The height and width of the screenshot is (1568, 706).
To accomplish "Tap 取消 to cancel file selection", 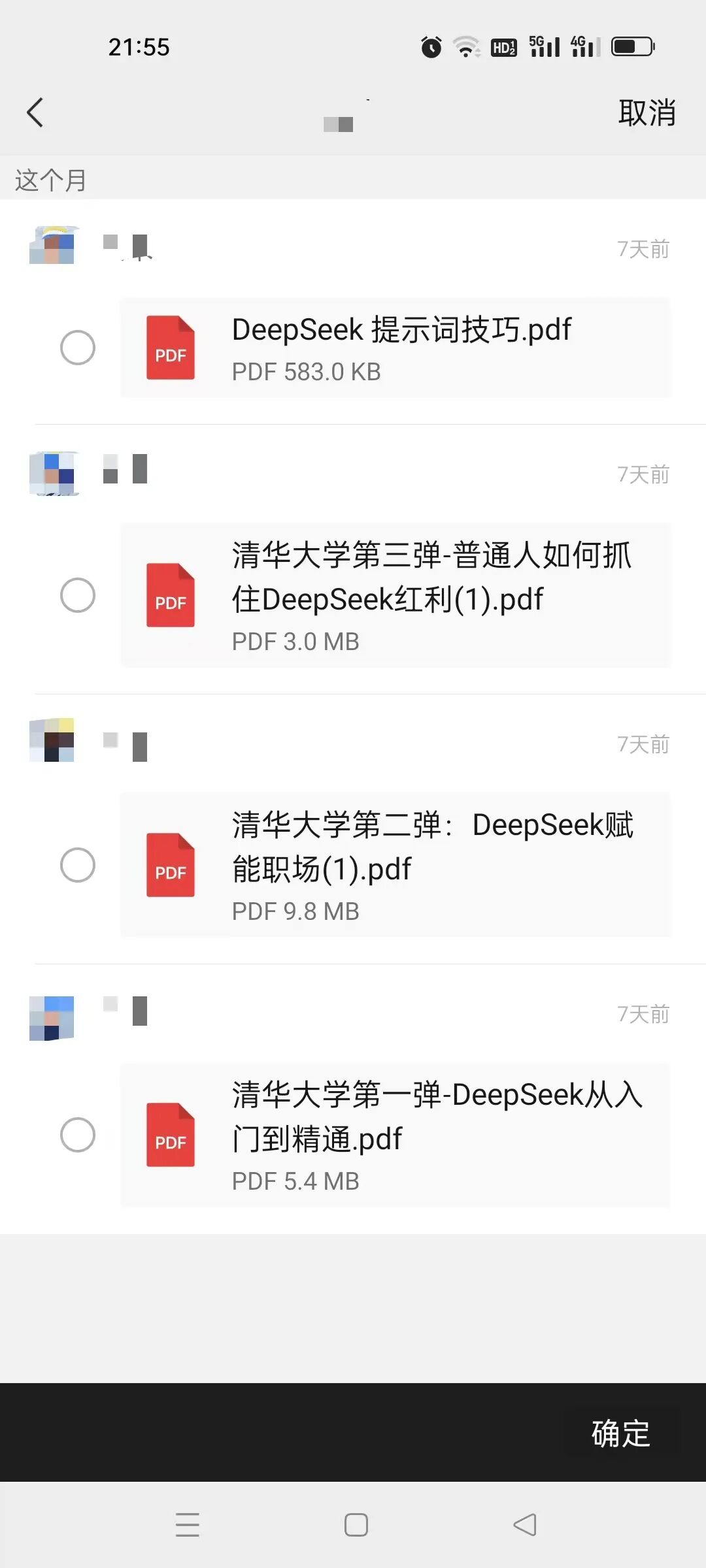I will 646,112.
